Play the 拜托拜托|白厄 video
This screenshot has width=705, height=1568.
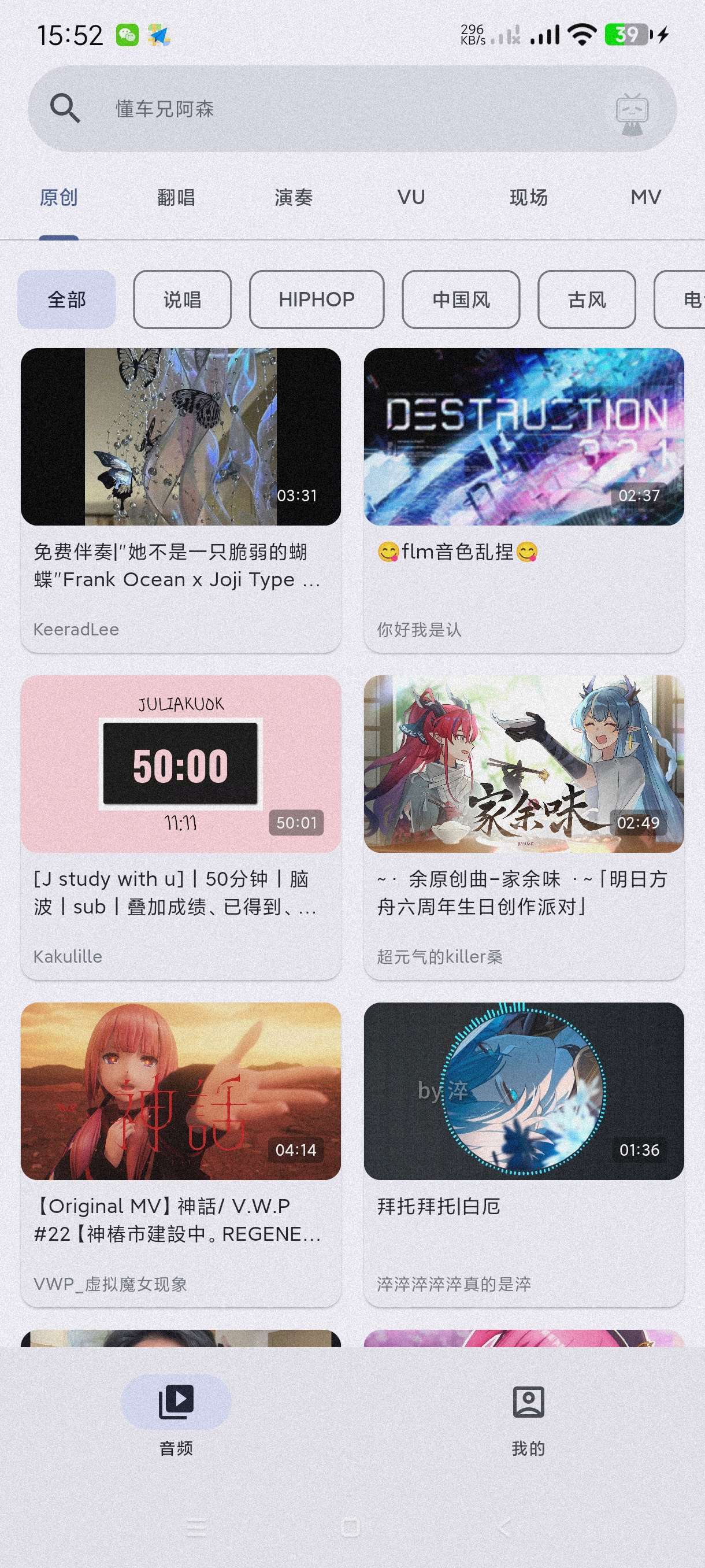[524, 1153]
